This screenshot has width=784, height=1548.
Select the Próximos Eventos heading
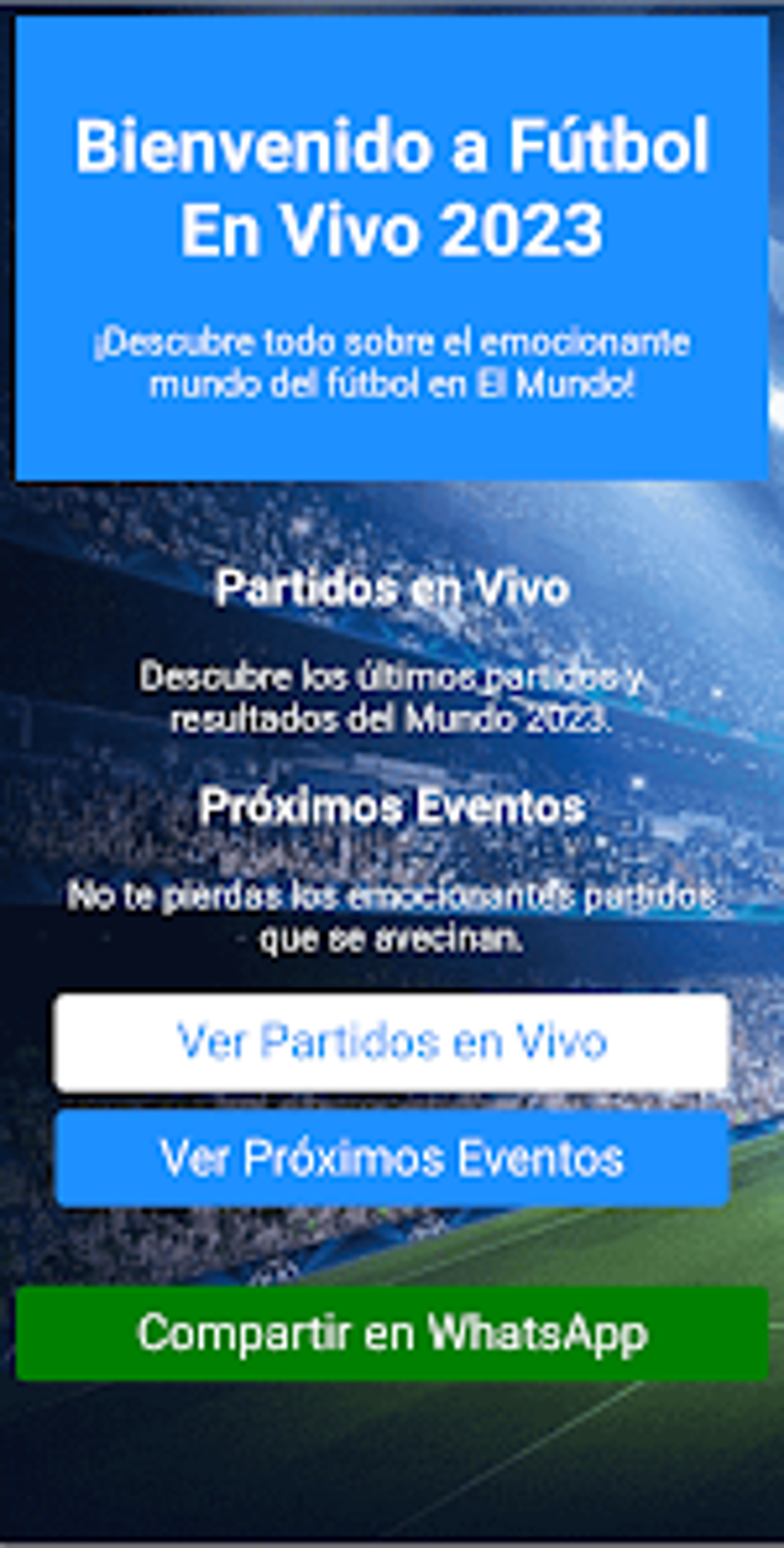point(392,807)
